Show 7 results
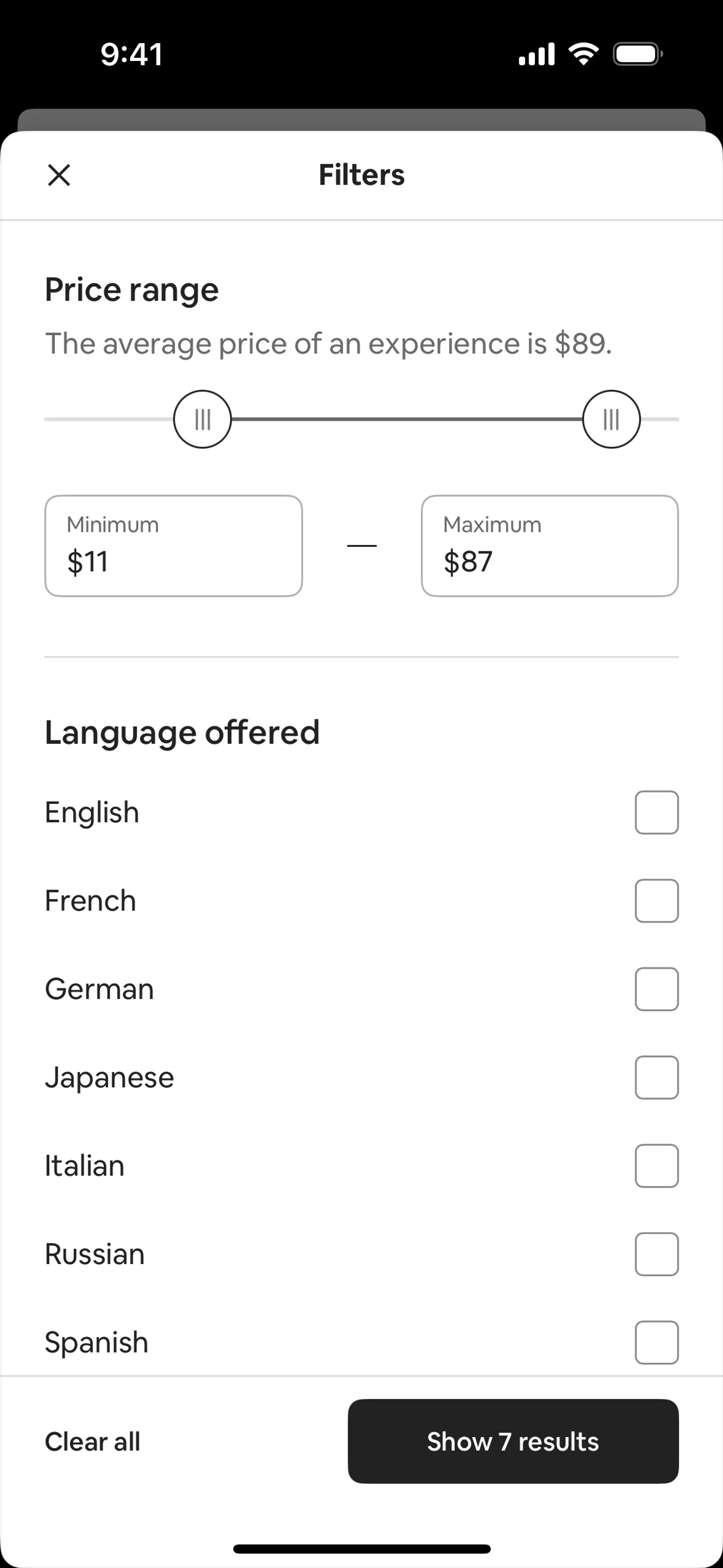The image size is (723, 1568). [x=513, y=1441]
